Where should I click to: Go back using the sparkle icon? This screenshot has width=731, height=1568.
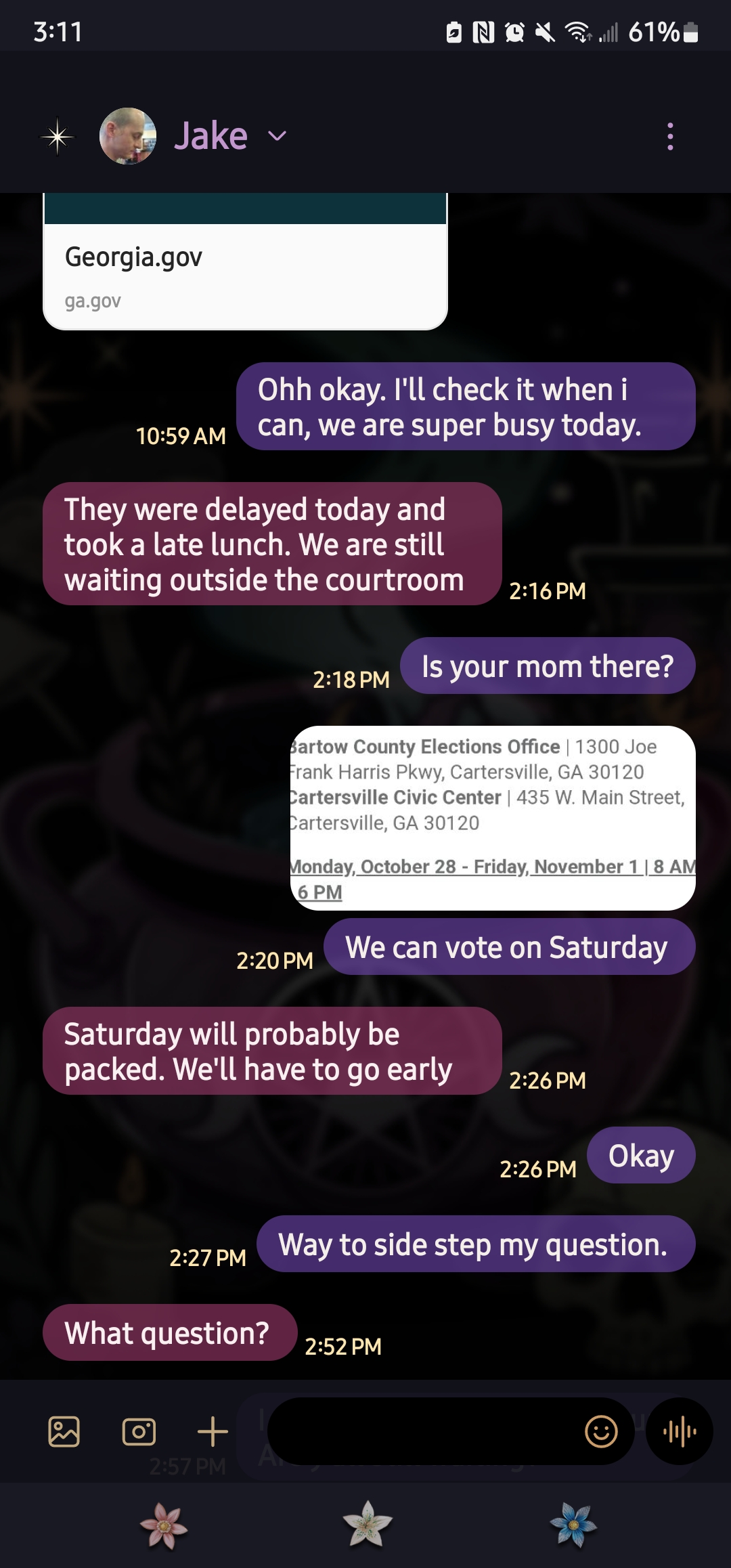click(58, 137)
